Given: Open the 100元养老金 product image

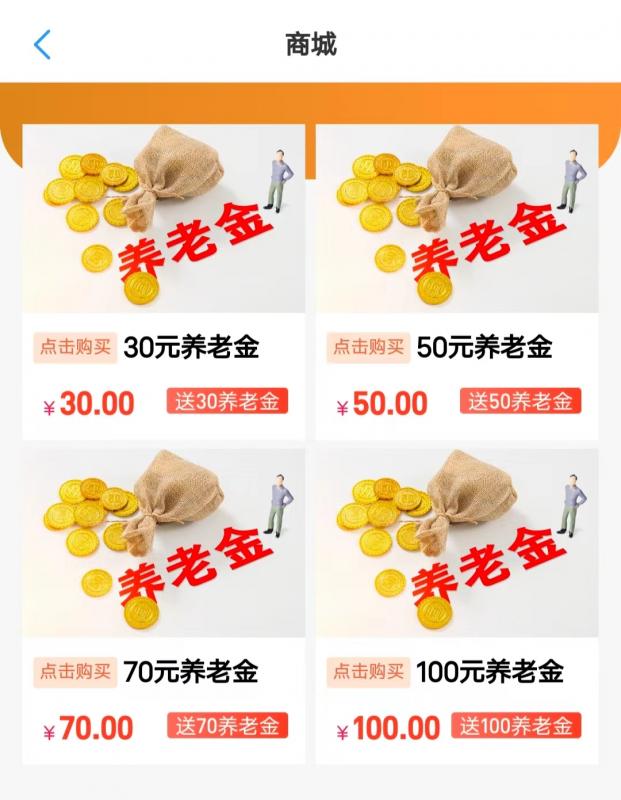Looking at the screenshot, I should (457, 543).
